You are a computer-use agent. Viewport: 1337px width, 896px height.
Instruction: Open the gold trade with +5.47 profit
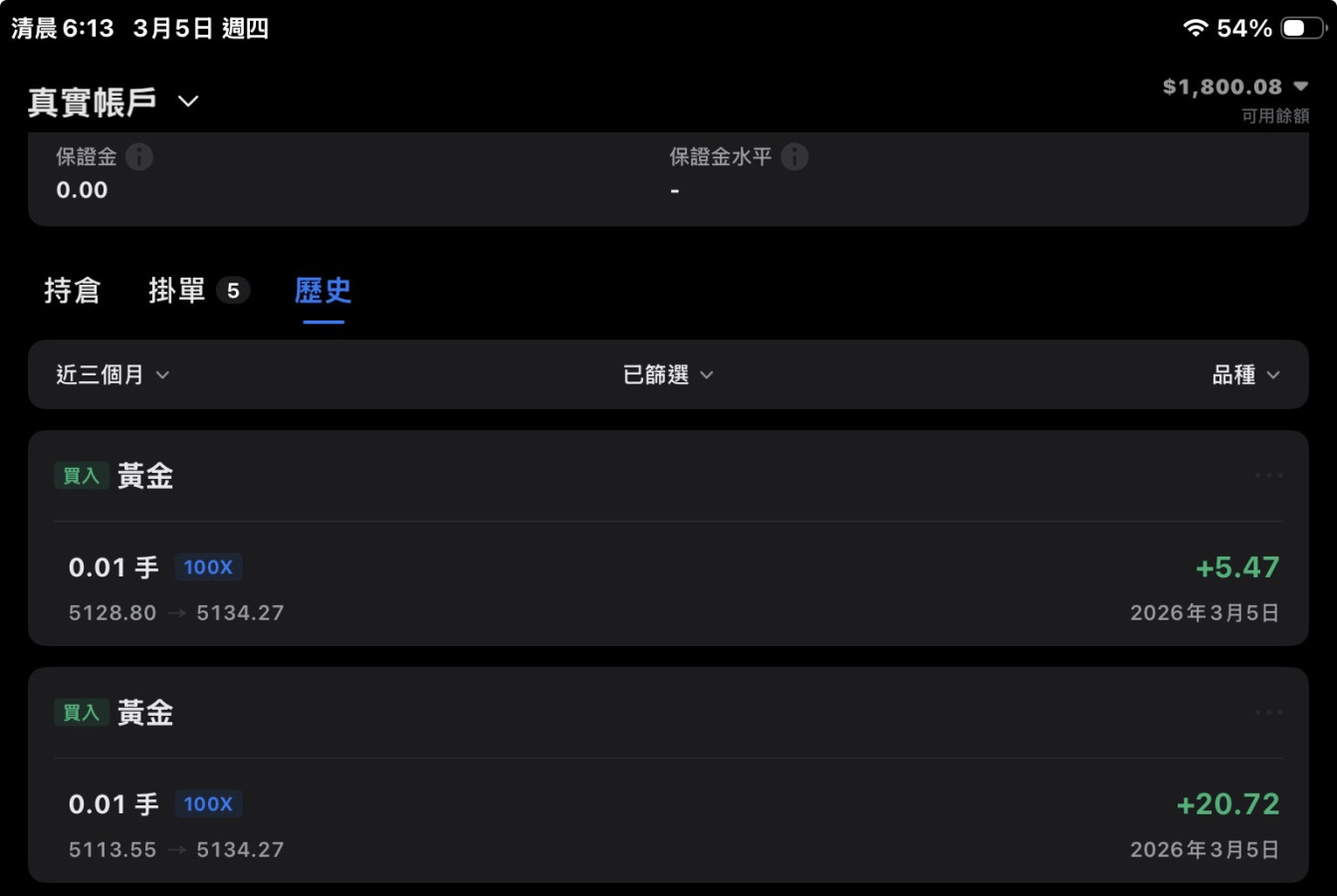pyautogui.click(x=667, y=587)
